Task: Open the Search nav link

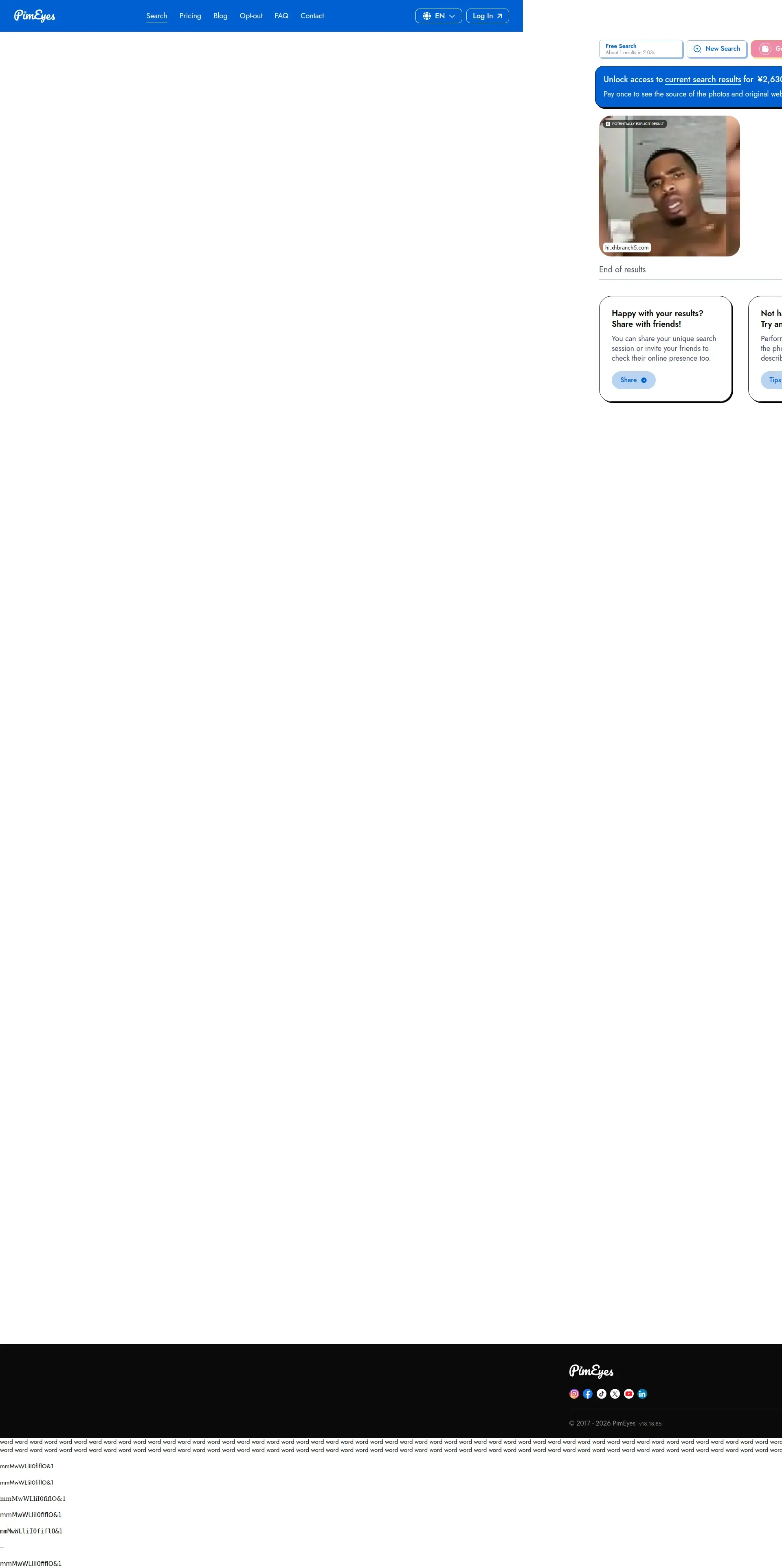Action: tap(156, 16)
